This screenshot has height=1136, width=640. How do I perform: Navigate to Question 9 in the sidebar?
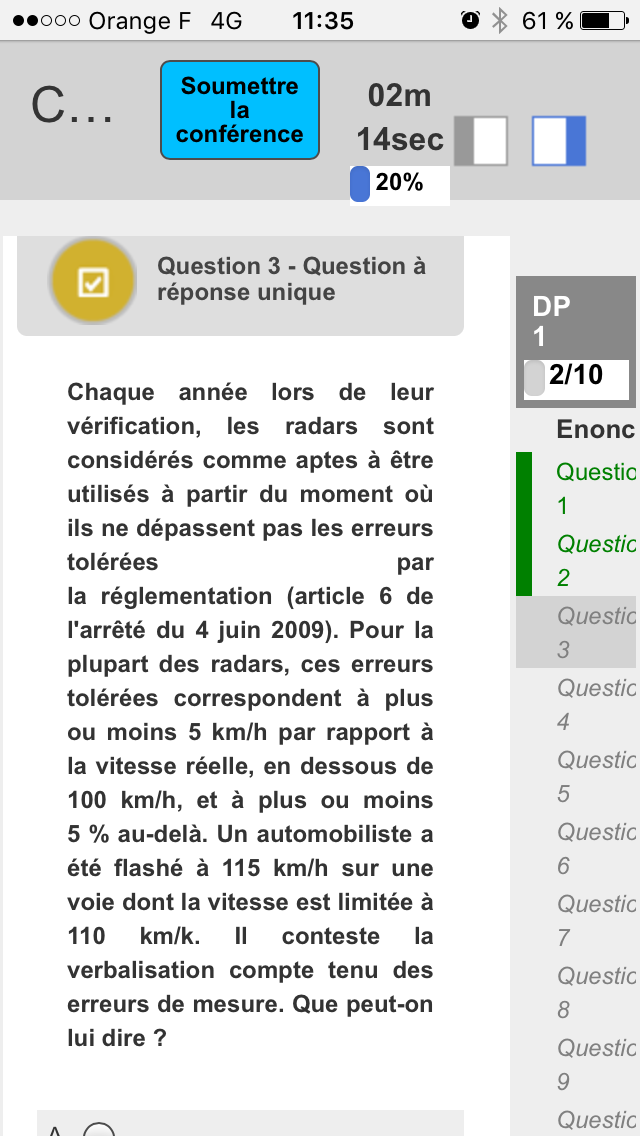tap(596, 1064)
